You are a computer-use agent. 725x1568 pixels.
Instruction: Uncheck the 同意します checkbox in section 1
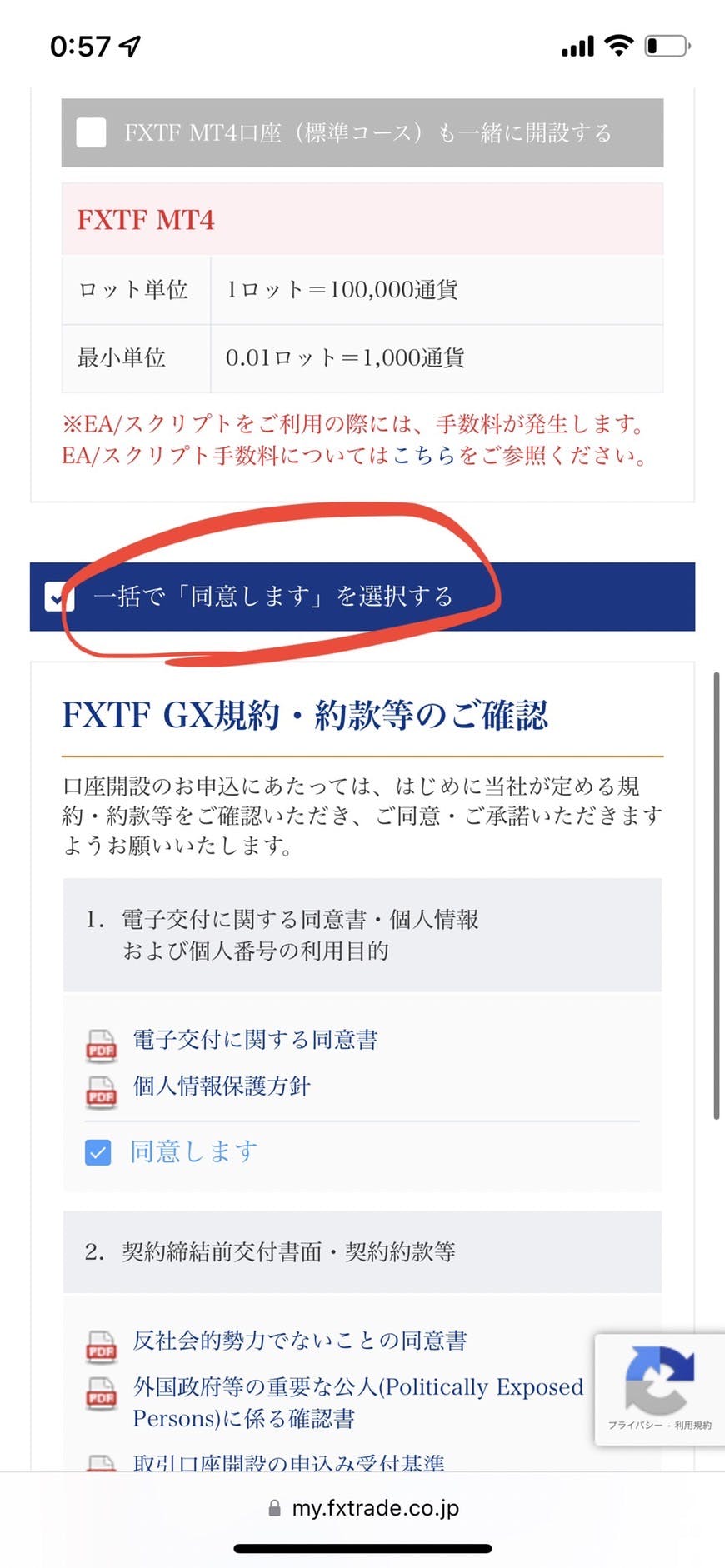point(98,1152)
